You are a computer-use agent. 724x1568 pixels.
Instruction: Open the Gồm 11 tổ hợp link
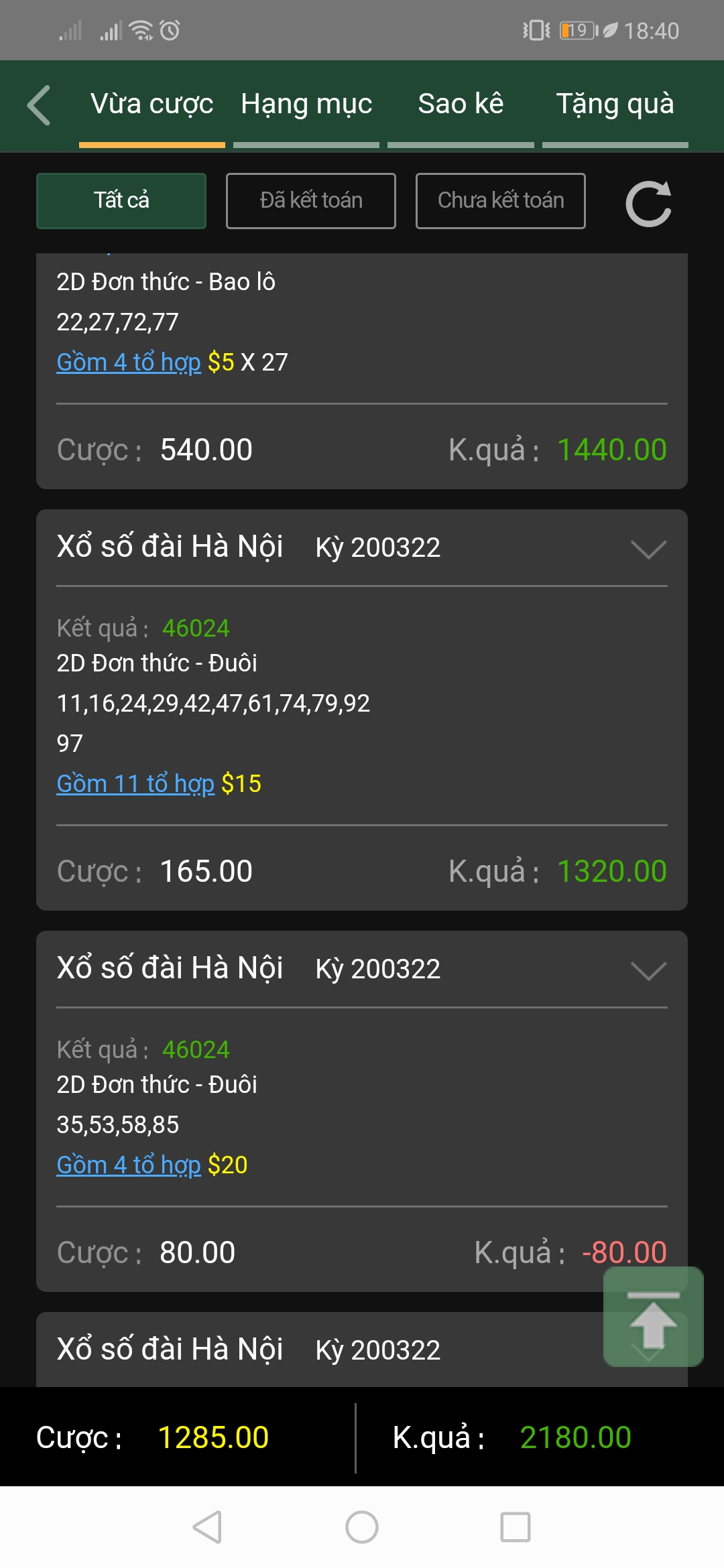[x=135, y=783]
